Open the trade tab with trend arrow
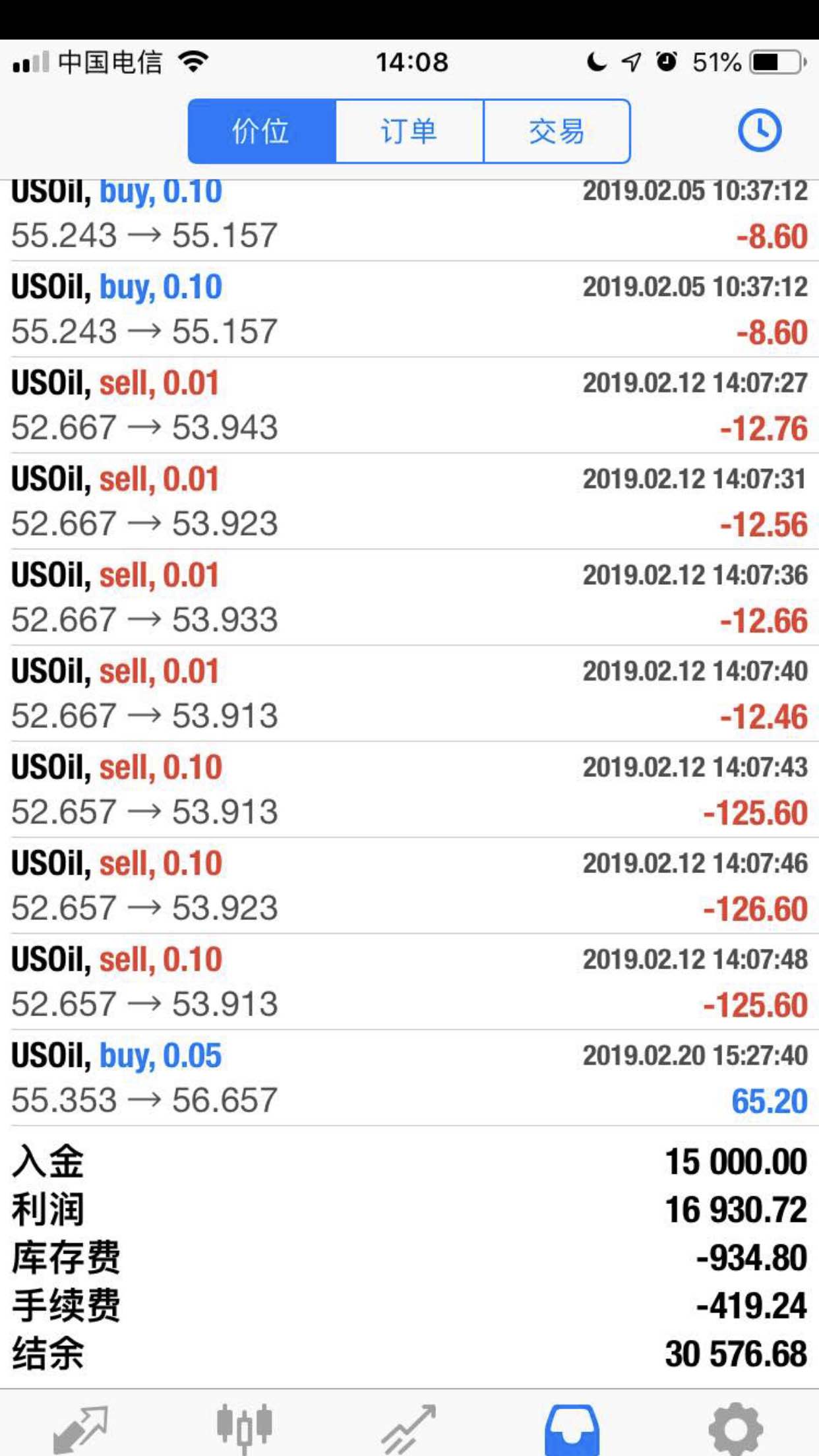The width and height of the screenshot is (819, 1456). [x=409, y=1429]
